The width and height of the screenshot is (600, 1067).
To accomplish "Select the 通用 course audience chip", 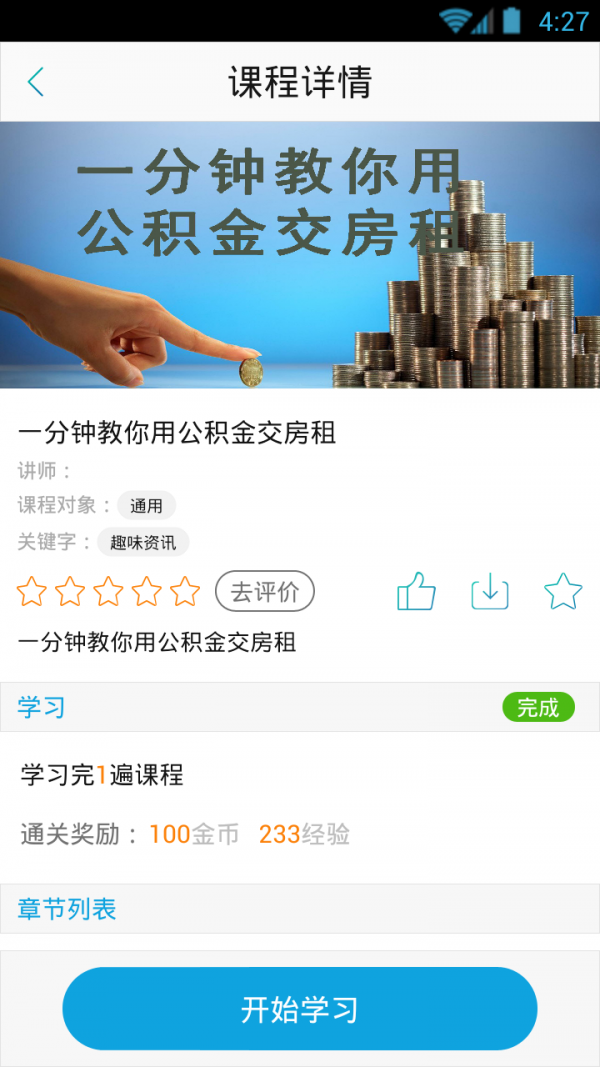I will [146, 506].
